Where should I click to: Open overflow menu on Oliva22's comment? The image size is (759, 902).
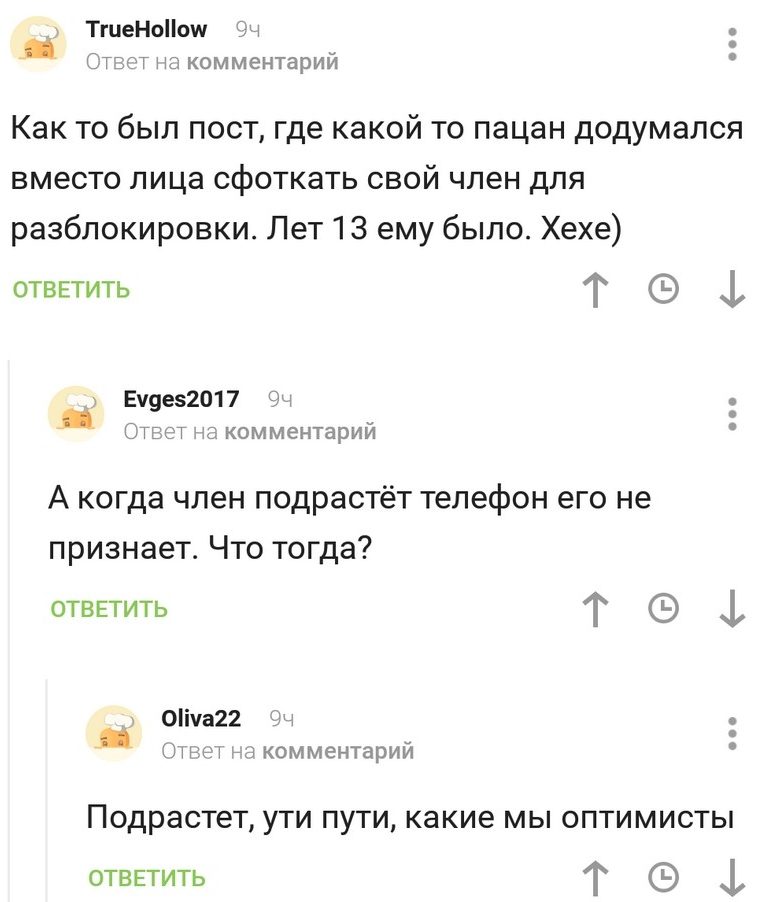point(732,733)
